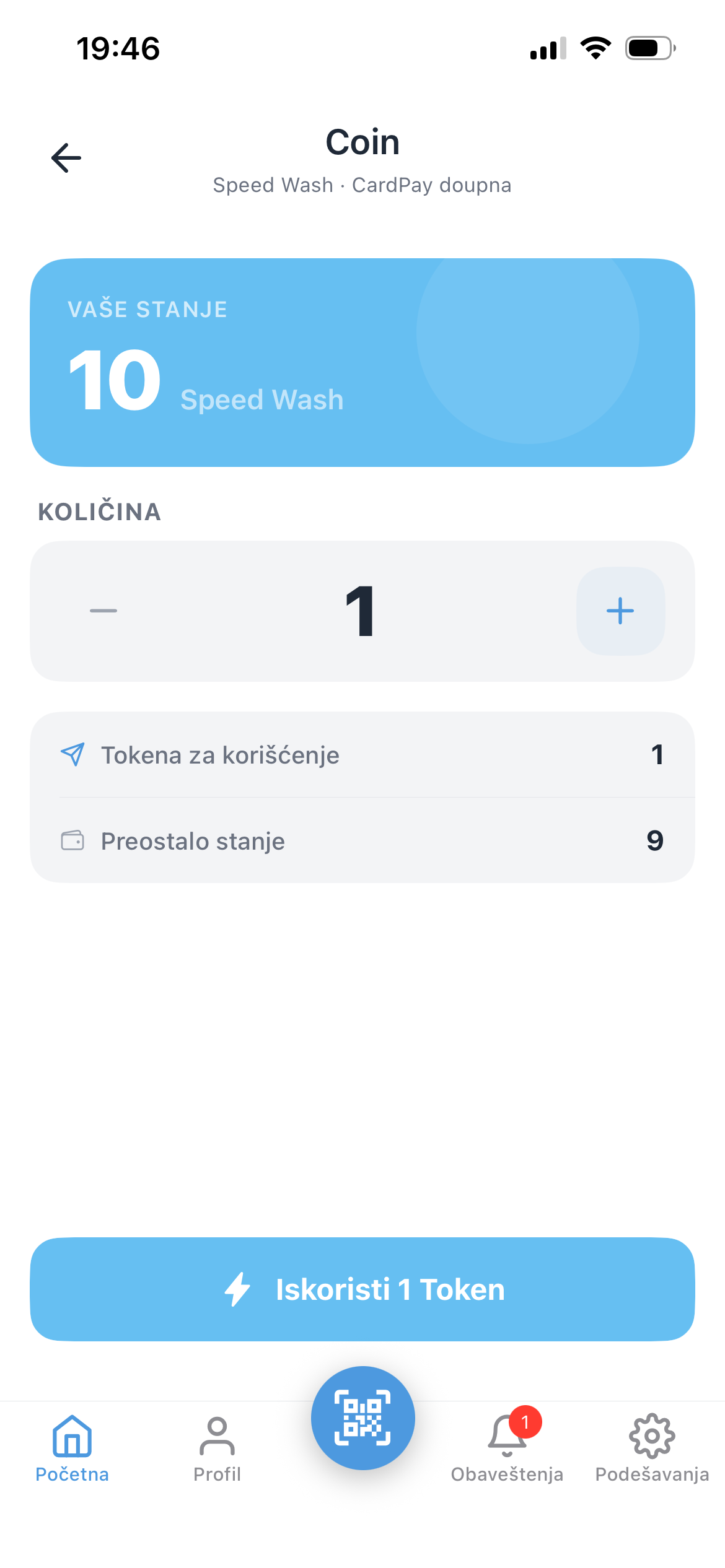Viewport: 725px width, 1568px height.
Task: Select the Obaveštenja tab label
Action: coord(507,1474)
